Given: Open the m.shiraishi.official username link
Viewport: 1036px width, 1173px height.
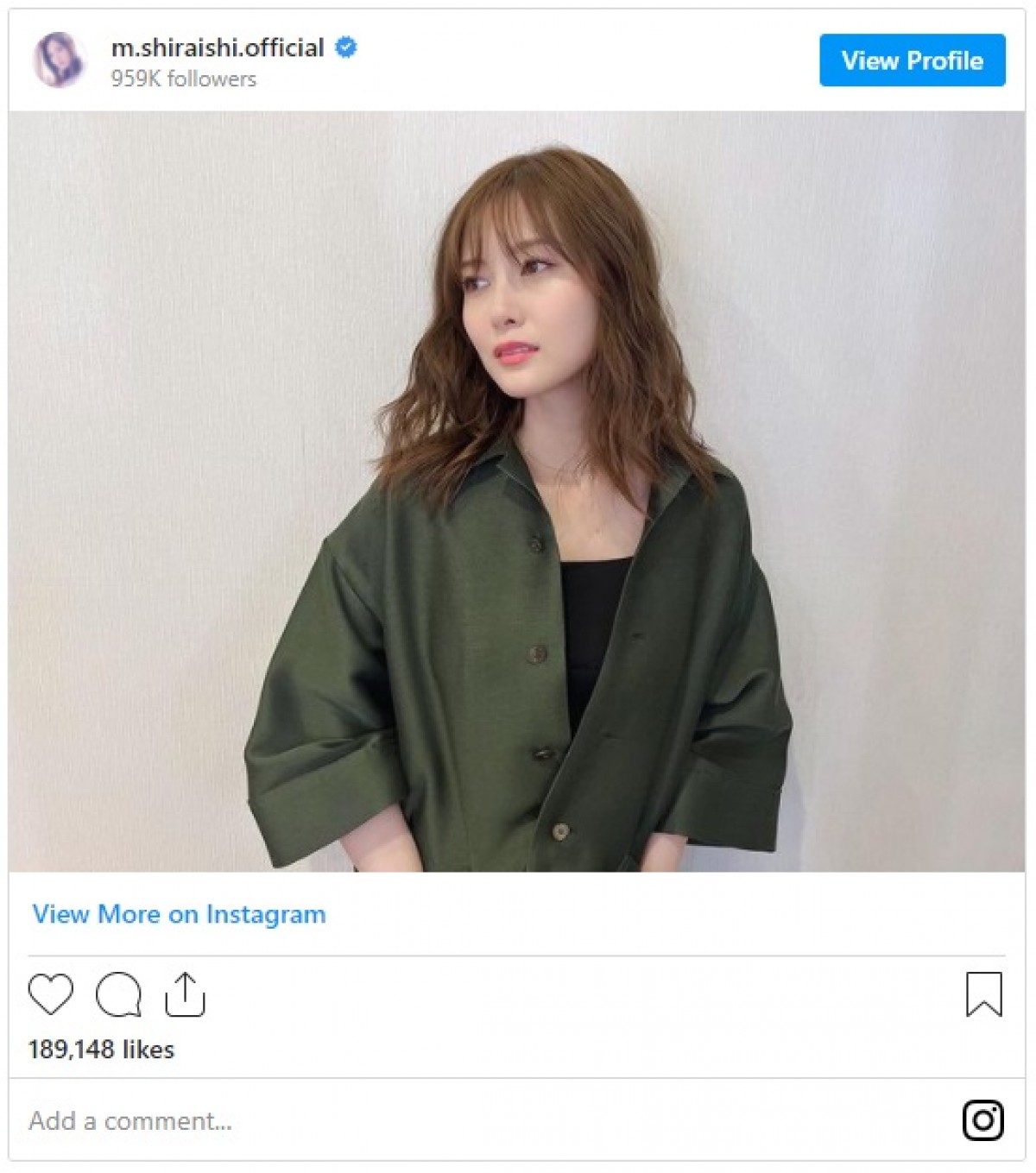Looking at the screenshot, I should (x=218, y=47).
